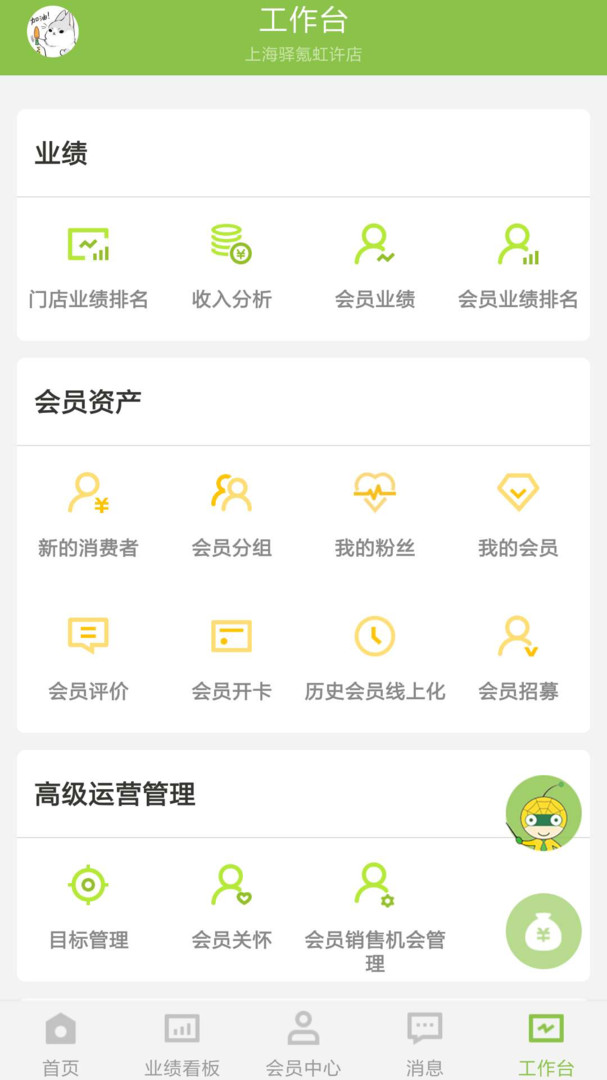The height and width of the screenshot is (1080, 607).
Task: Open 目标管理
Action: (88, 906)
